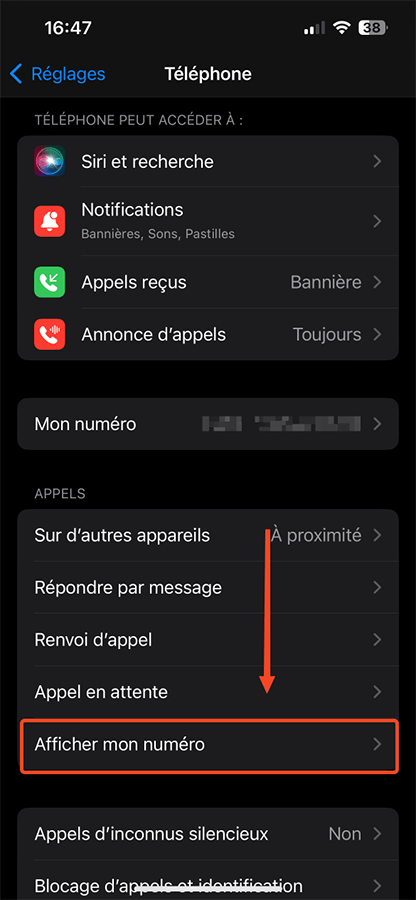416x900 pixels.
Task: Go back to Réglages
Action: (x=57, y=74)
